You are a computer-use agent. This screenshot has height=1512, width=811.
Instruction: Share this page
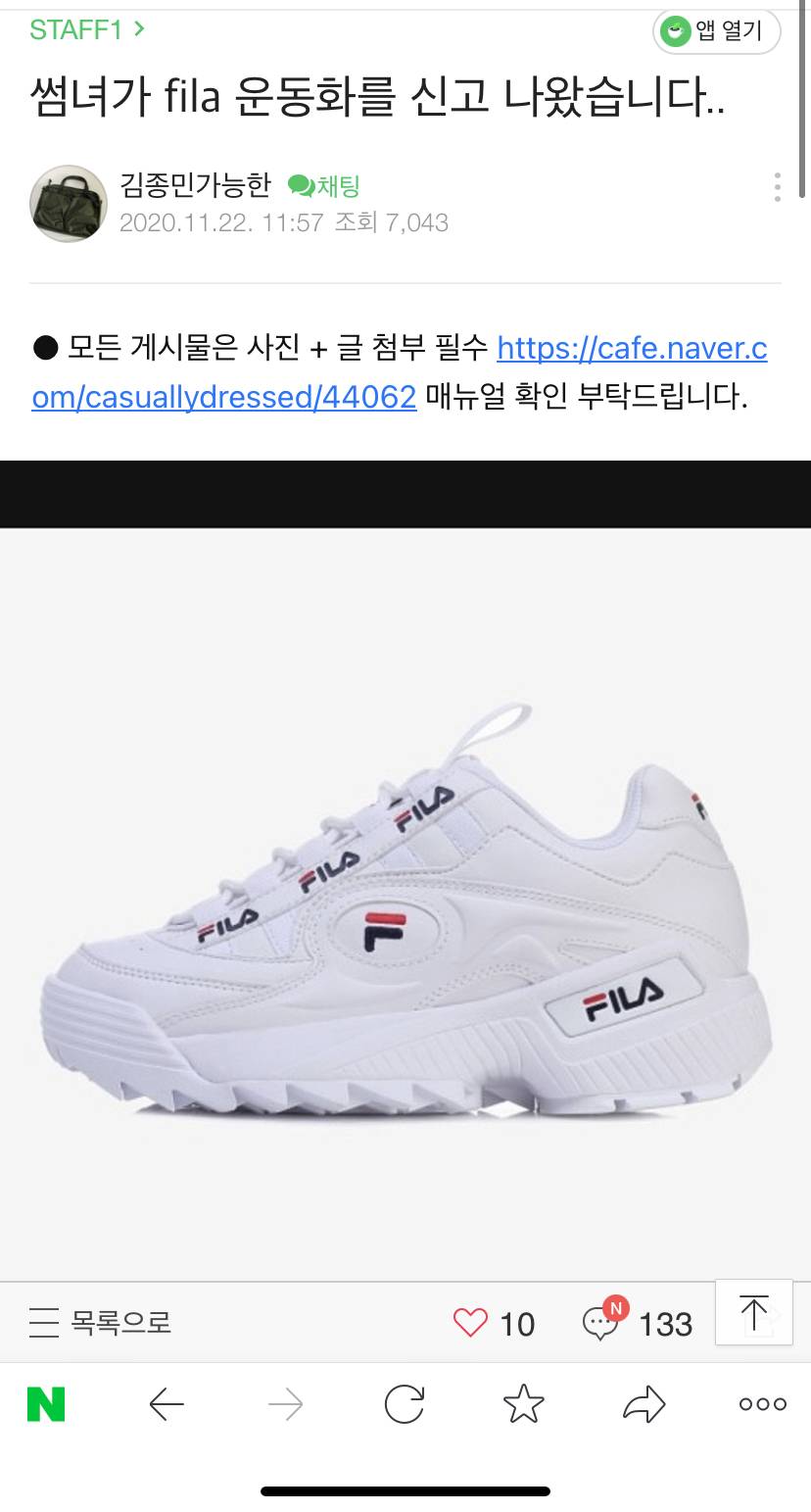click(x=644, y=1405)
